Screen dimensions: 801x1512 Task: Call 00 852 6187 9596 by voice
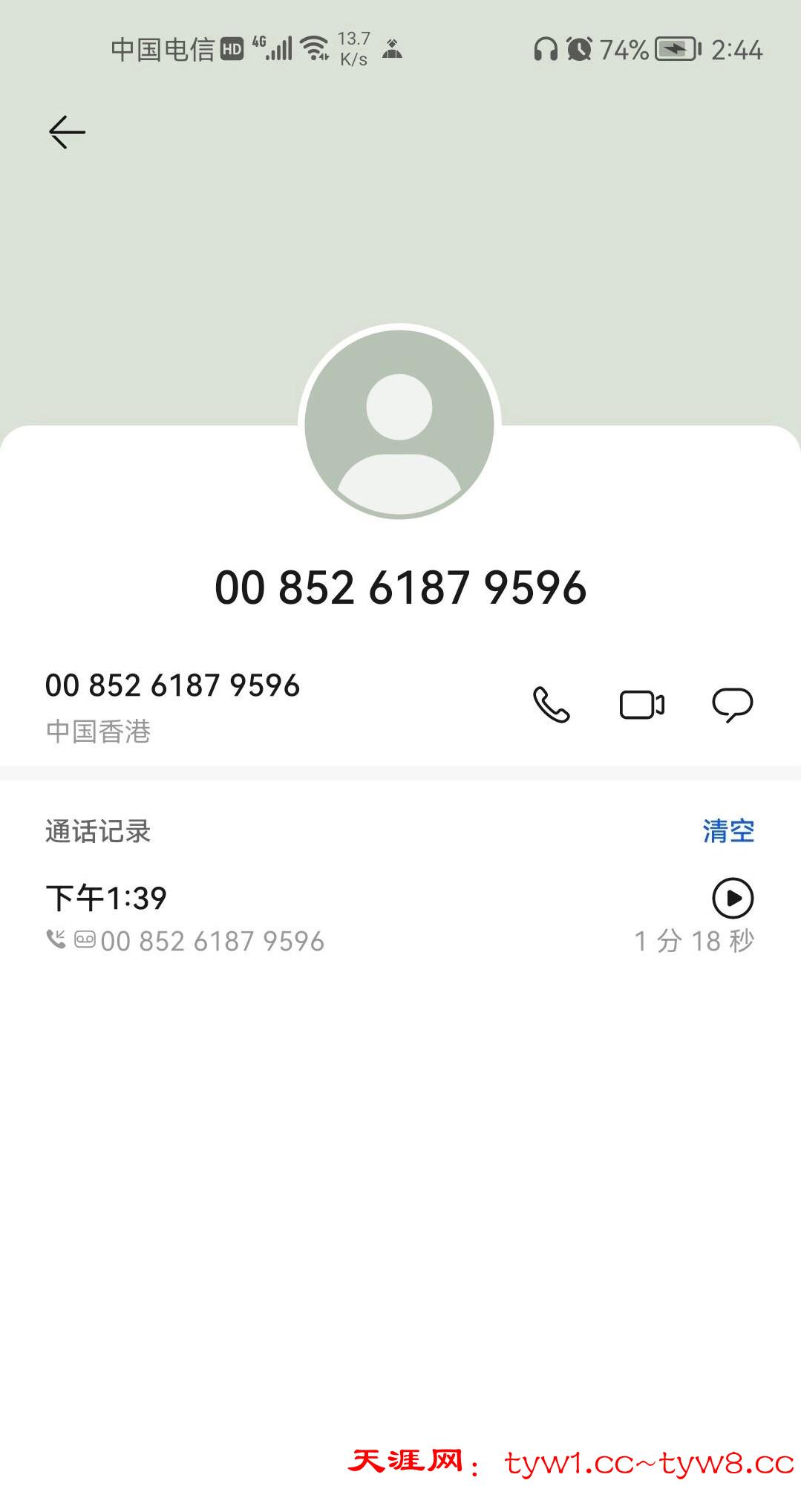point(552,705)
